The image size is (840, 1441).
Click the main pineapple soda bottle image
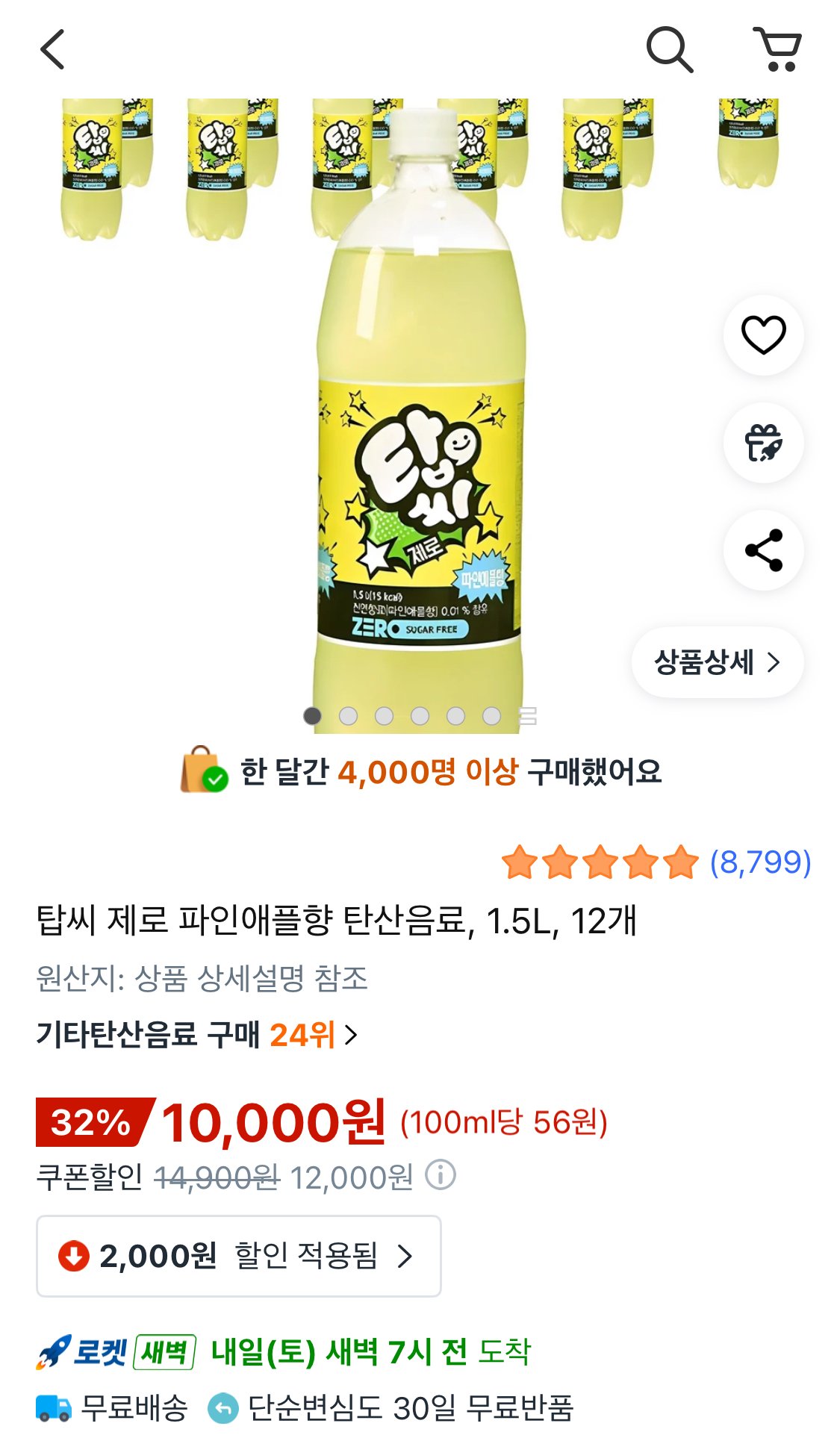pos(418,448)
